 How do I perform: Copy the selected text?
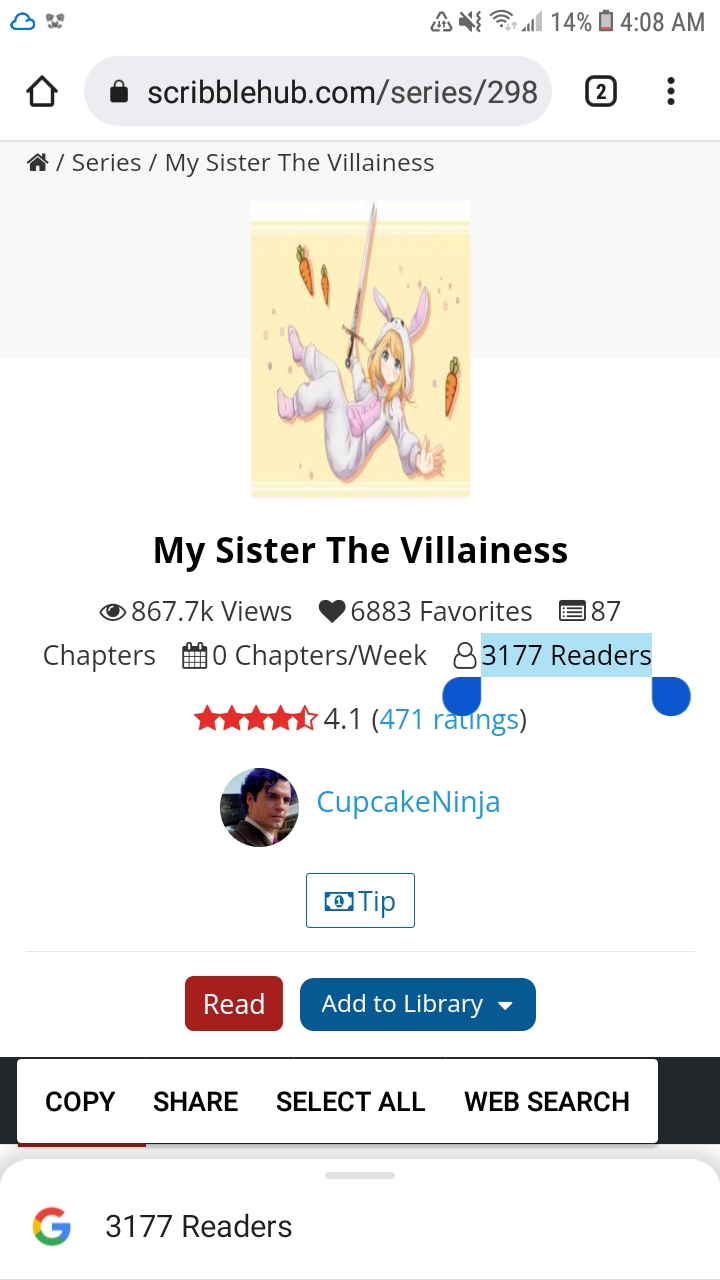[x=80, y=1102]
